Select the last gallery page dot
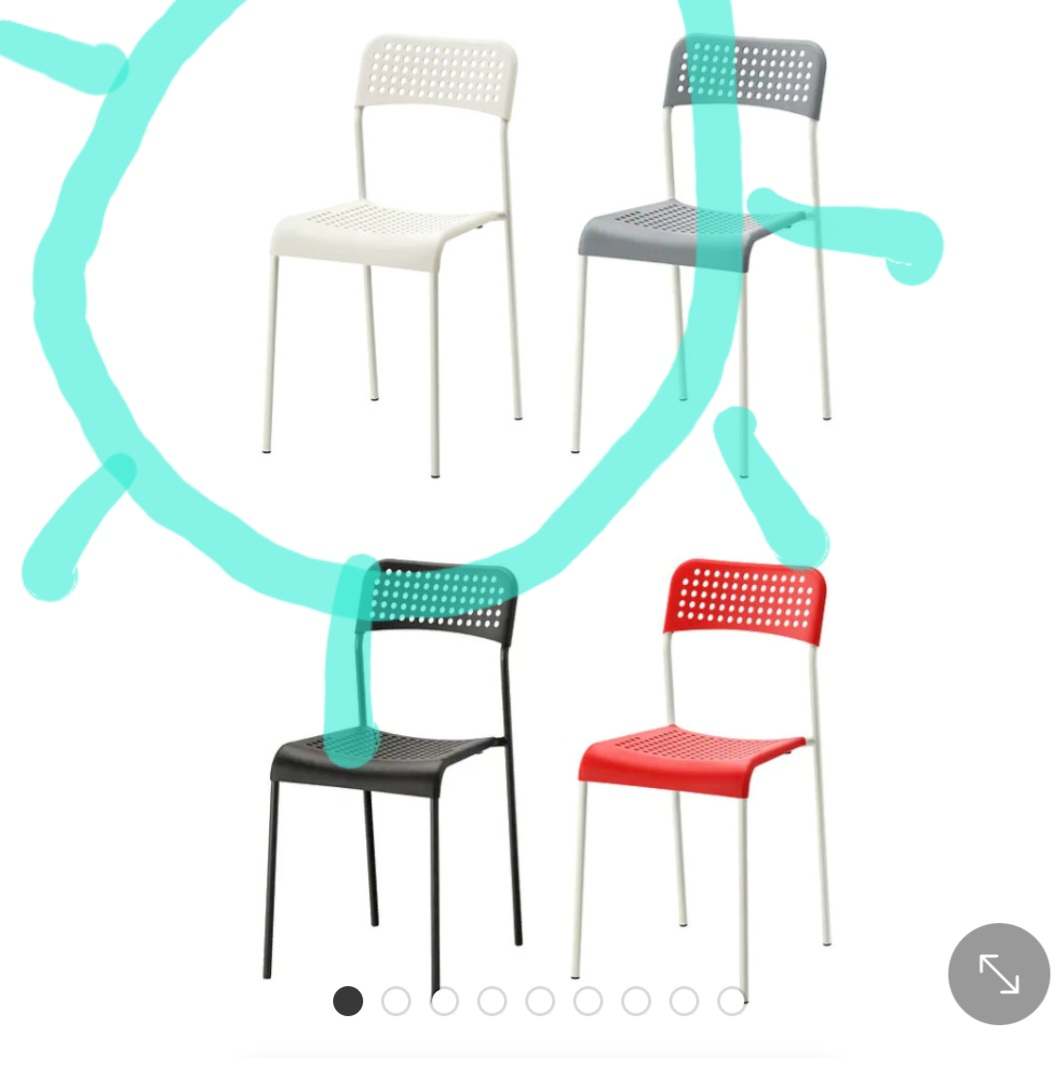Screen dimensions: 1056x1092 pyautogui.click(x=732, y=1001)
